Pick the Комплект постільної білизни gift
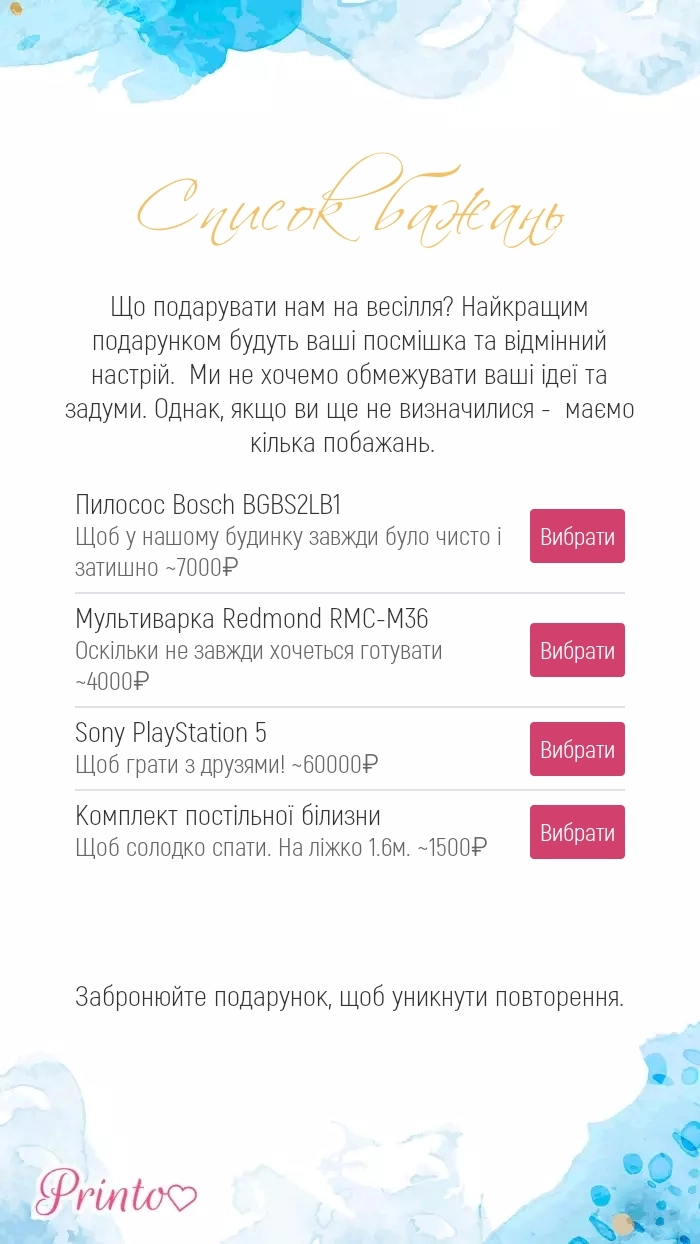 coord(577,832)
